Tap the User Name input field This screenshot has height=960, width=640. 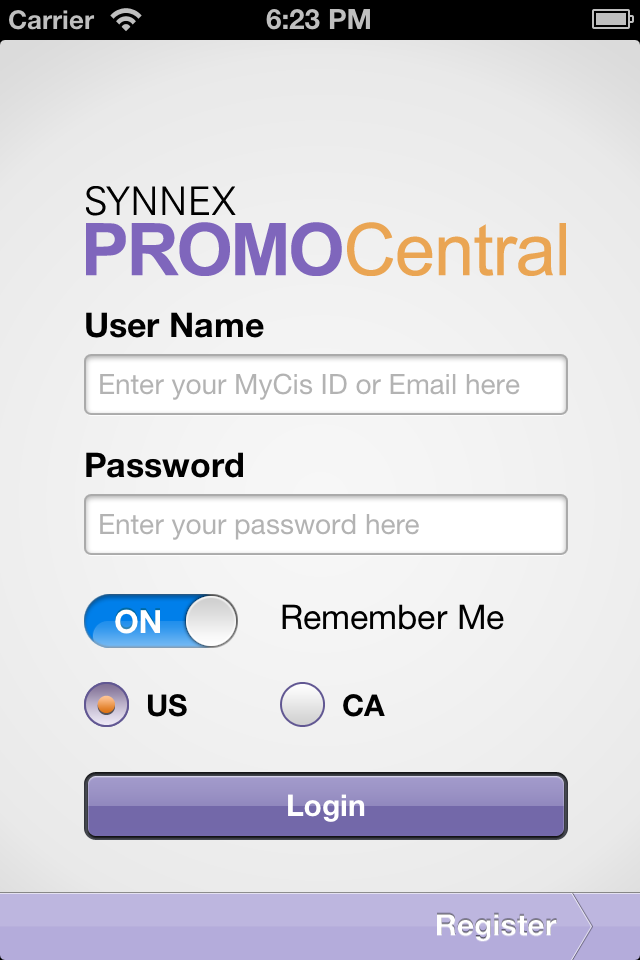325,385
